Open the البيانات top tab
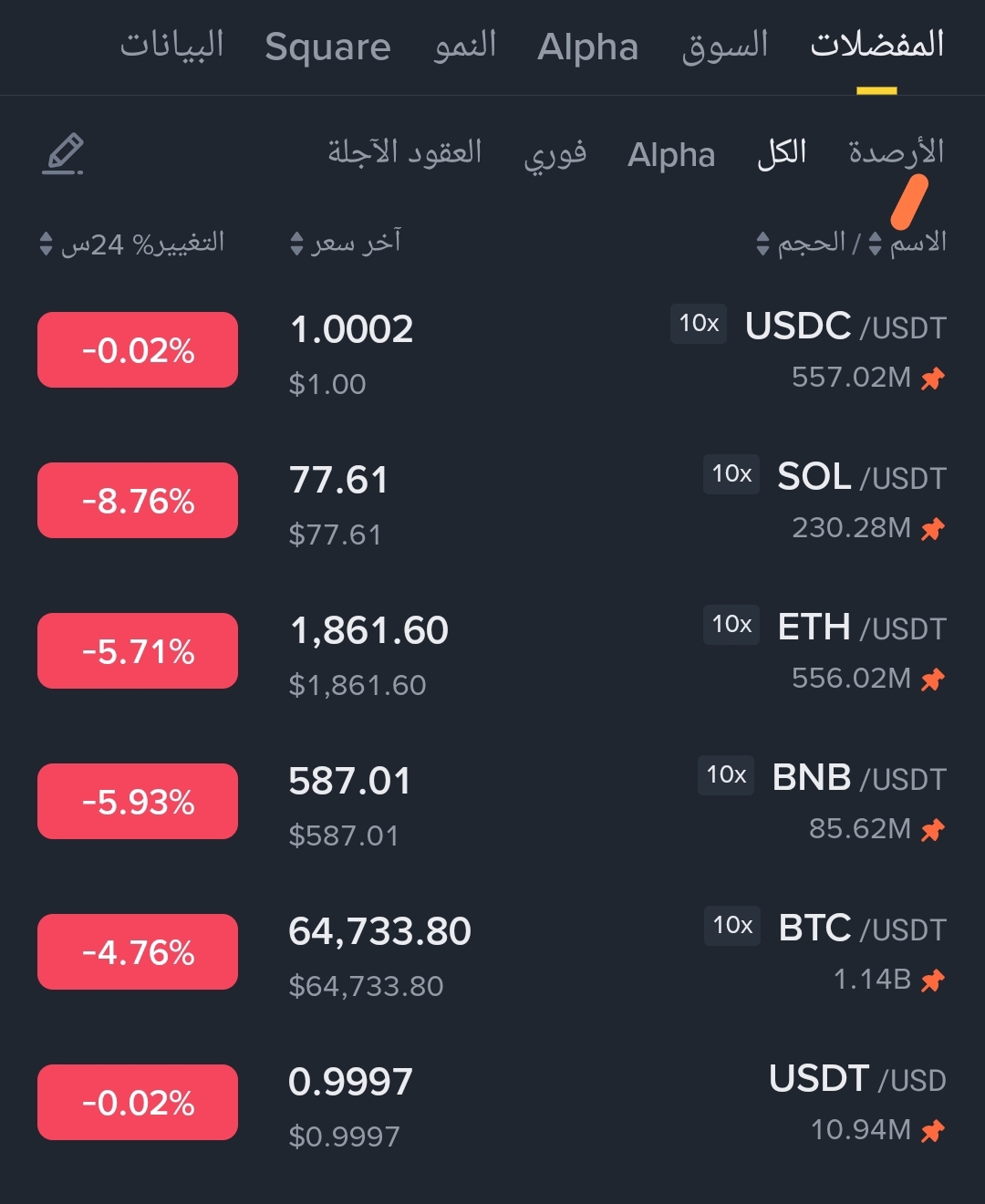The image size is (985, 1204). 172,46
